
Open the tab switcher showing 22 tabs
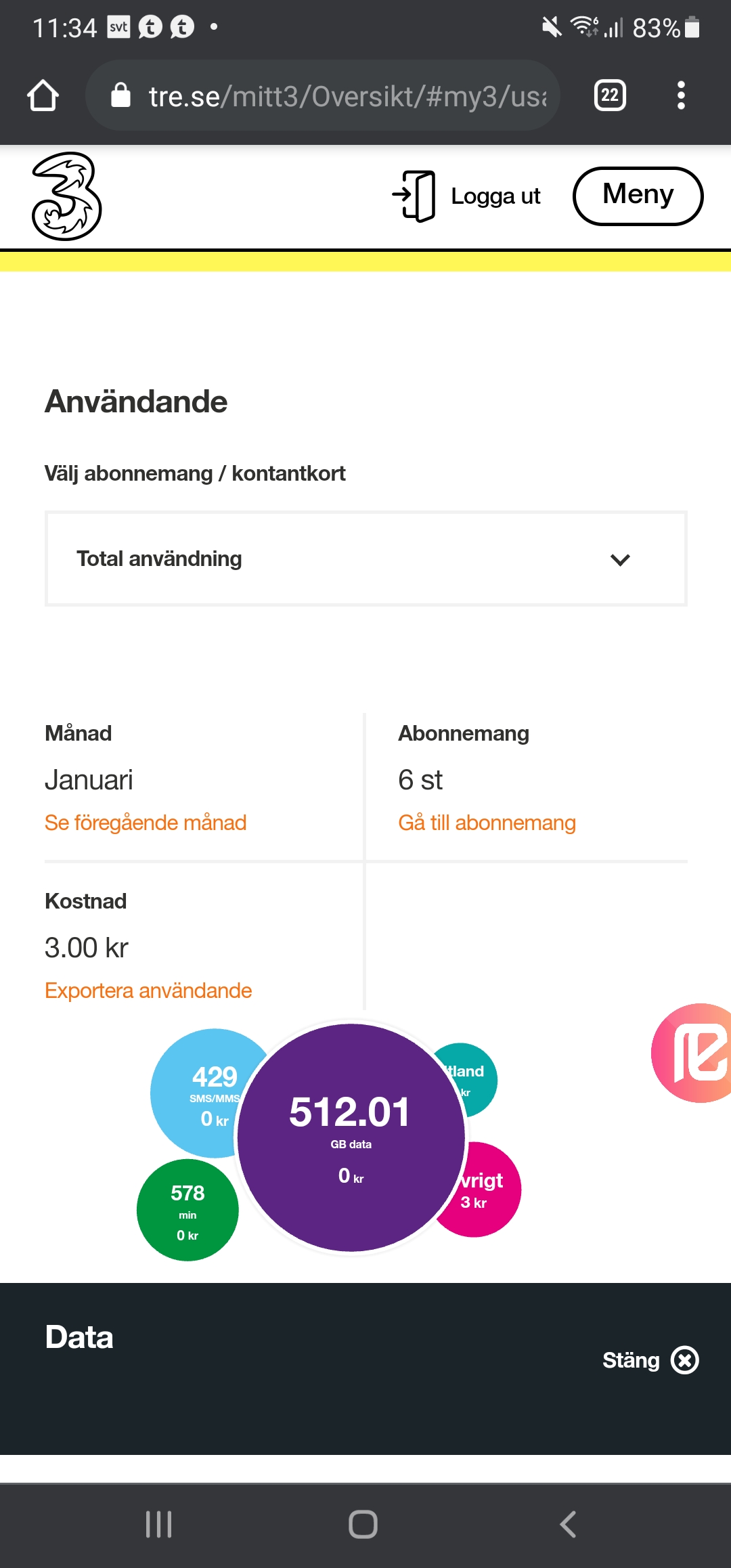coord(610,95)
